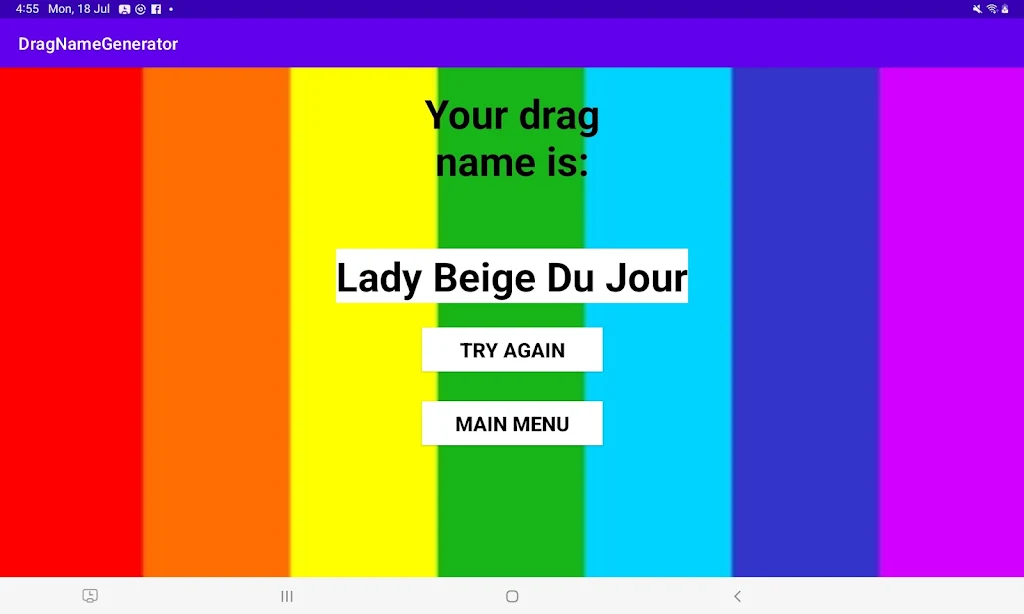Go back using the navigation bar
Image resolution: width=1024 pixels, height=614 pixels.
coord(737,596)
